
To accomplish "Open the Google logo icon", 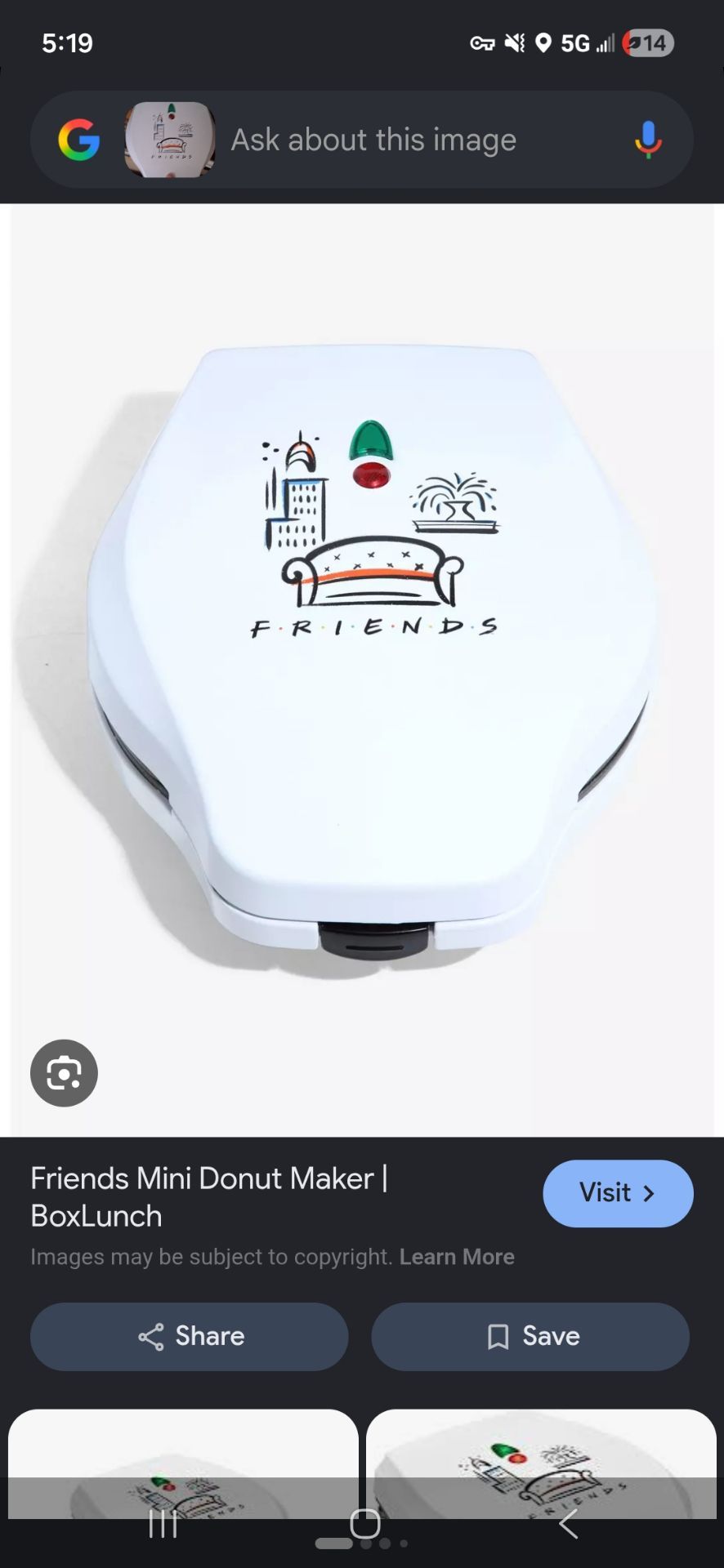I will coord(79,140).
